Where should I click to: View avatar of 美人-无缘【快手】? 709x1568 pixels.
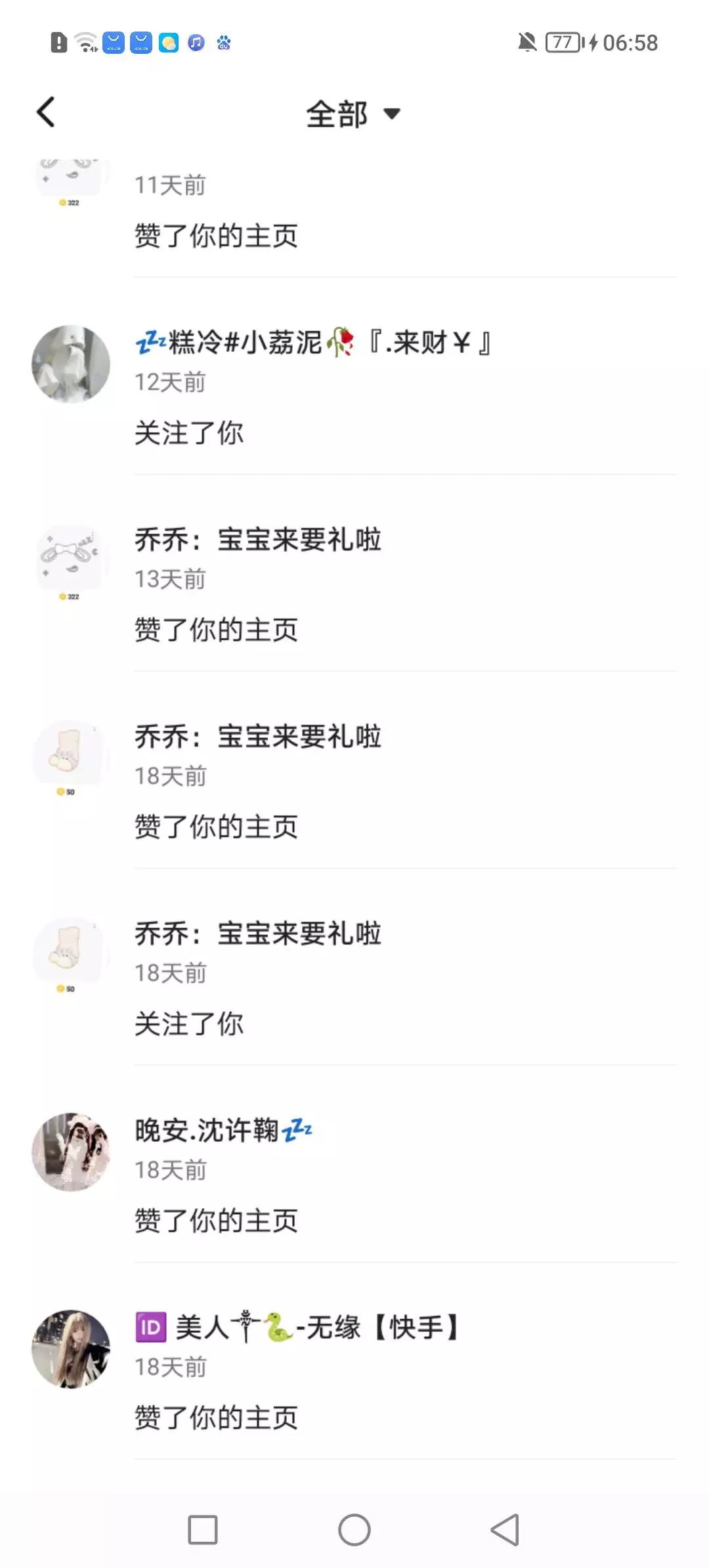pyautogui.click(x=71, y=1349)
